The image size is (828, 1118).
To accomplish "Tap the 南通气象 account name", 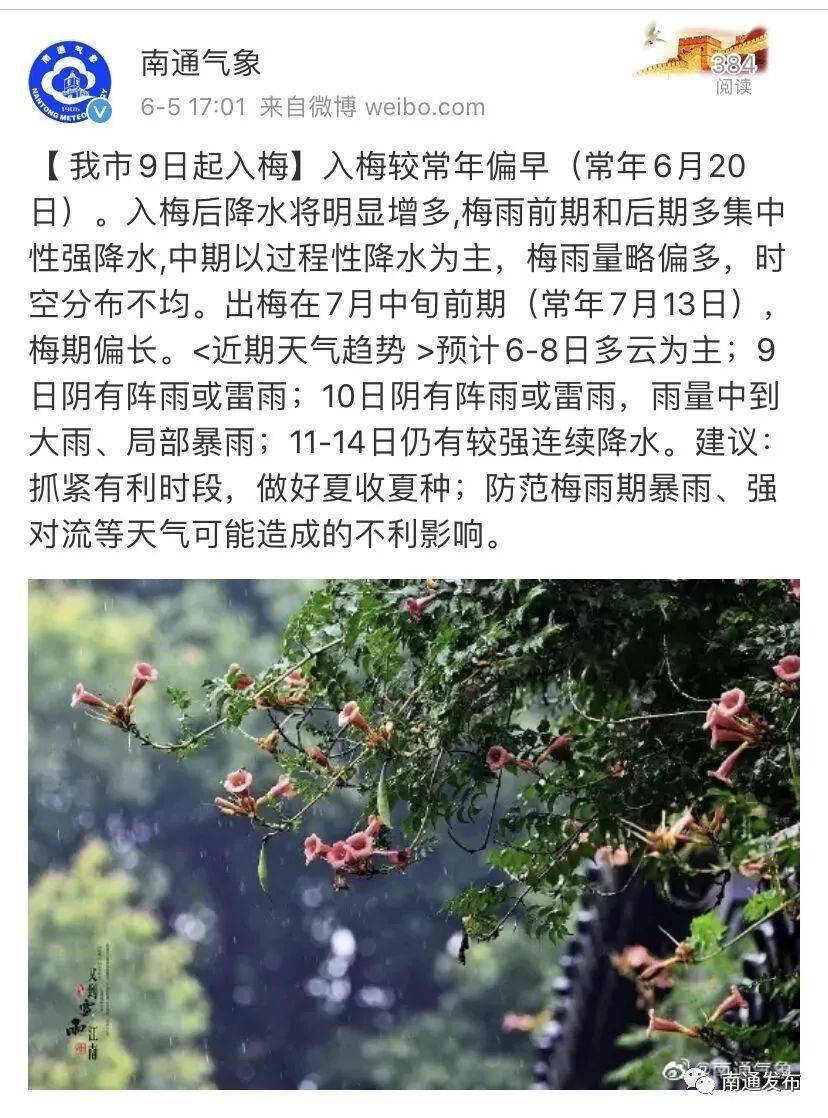I will (x=201, y=63).
